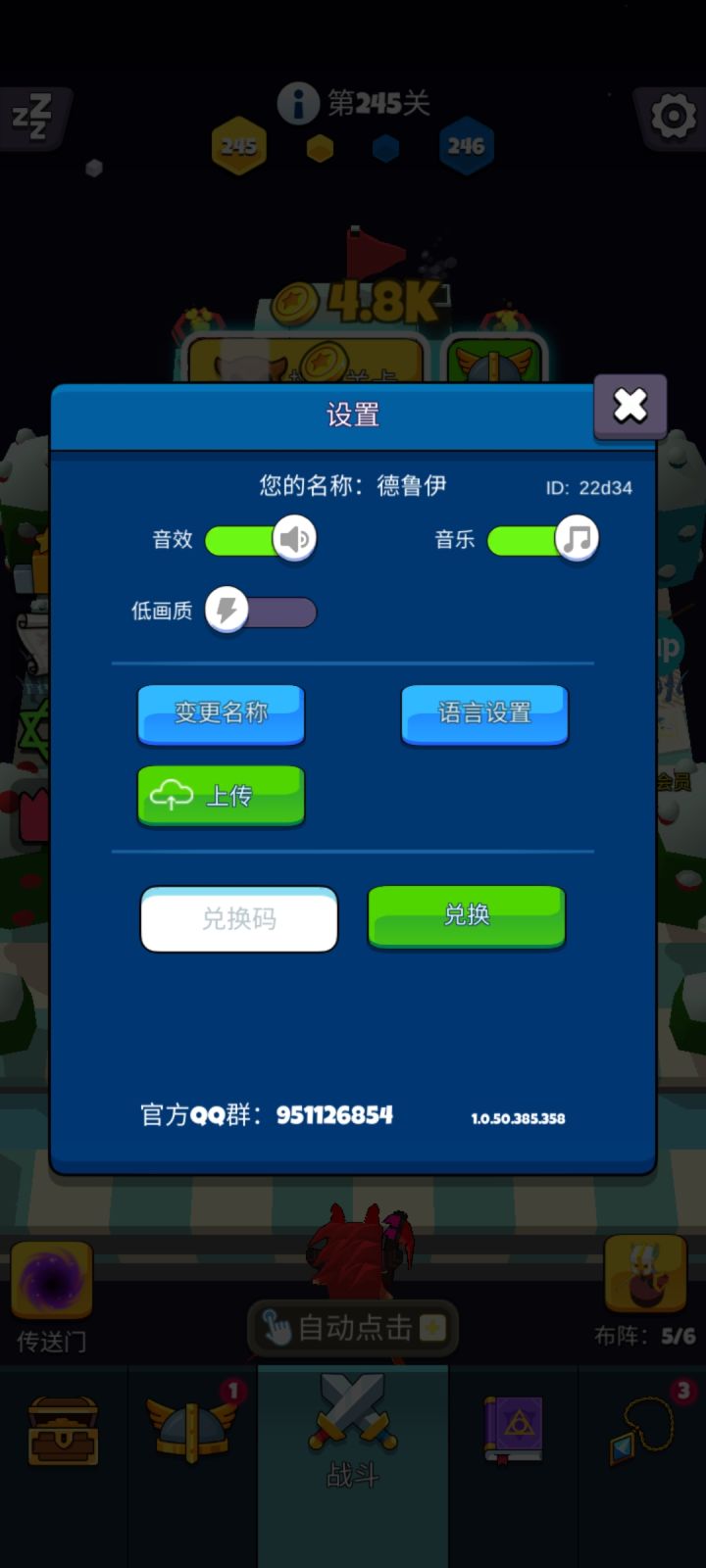Disable the 音乐 music switch
The height and width of the screenshot is (1568, 706).
coord(542,540)
